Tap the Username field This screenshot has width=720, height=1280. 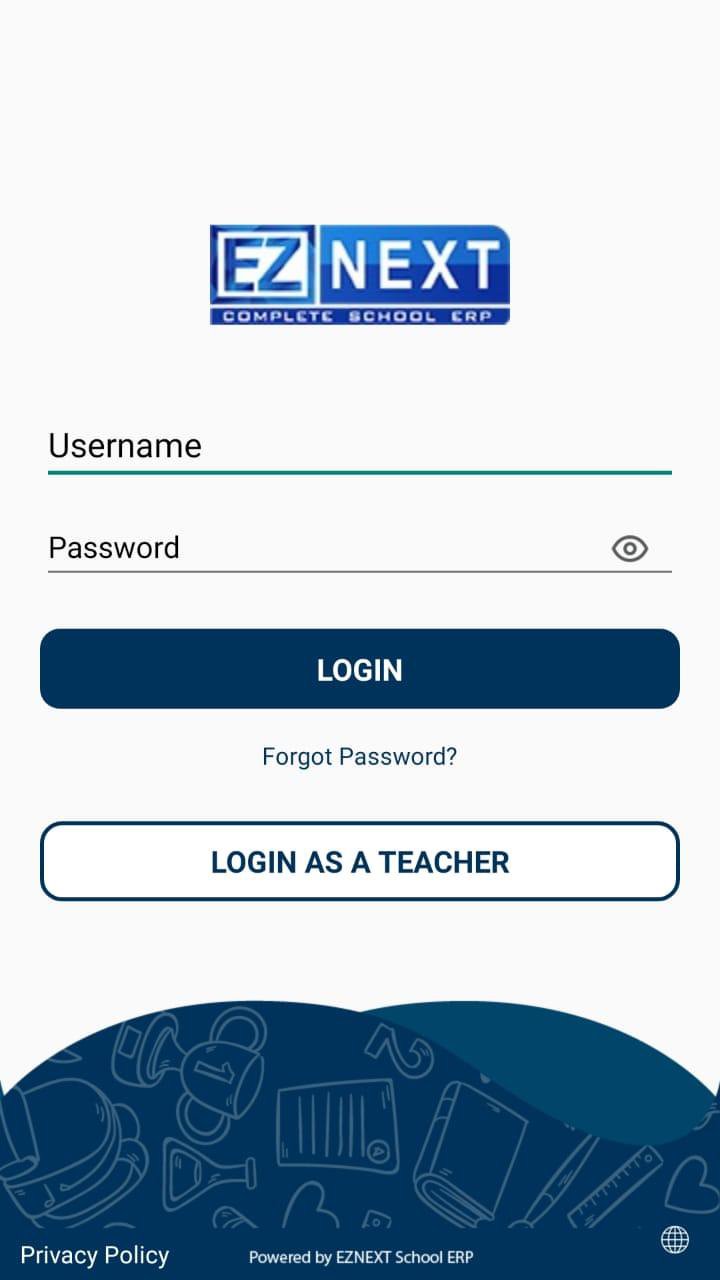359,446
